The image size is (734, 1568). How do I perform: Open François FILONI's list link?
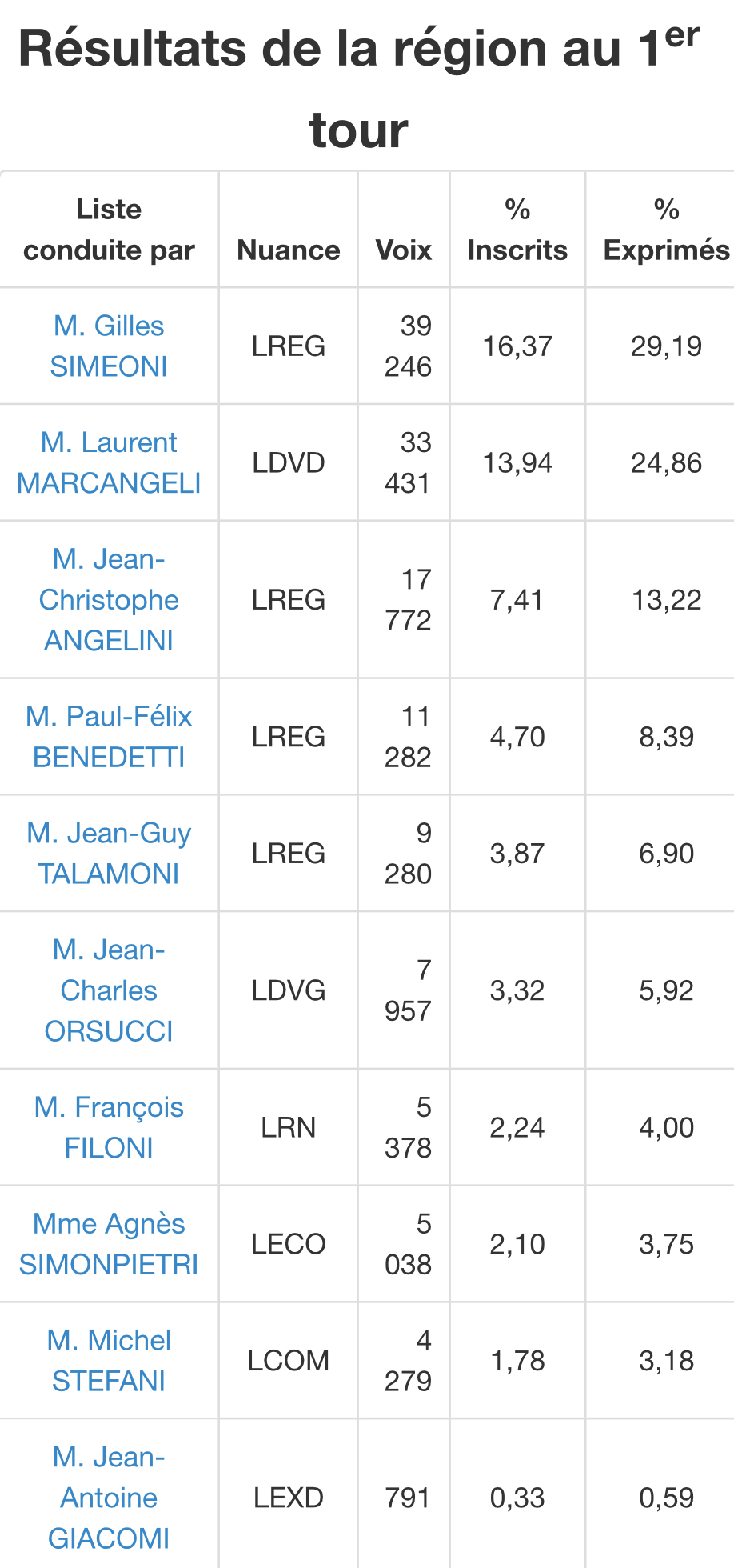[109, 1127]
